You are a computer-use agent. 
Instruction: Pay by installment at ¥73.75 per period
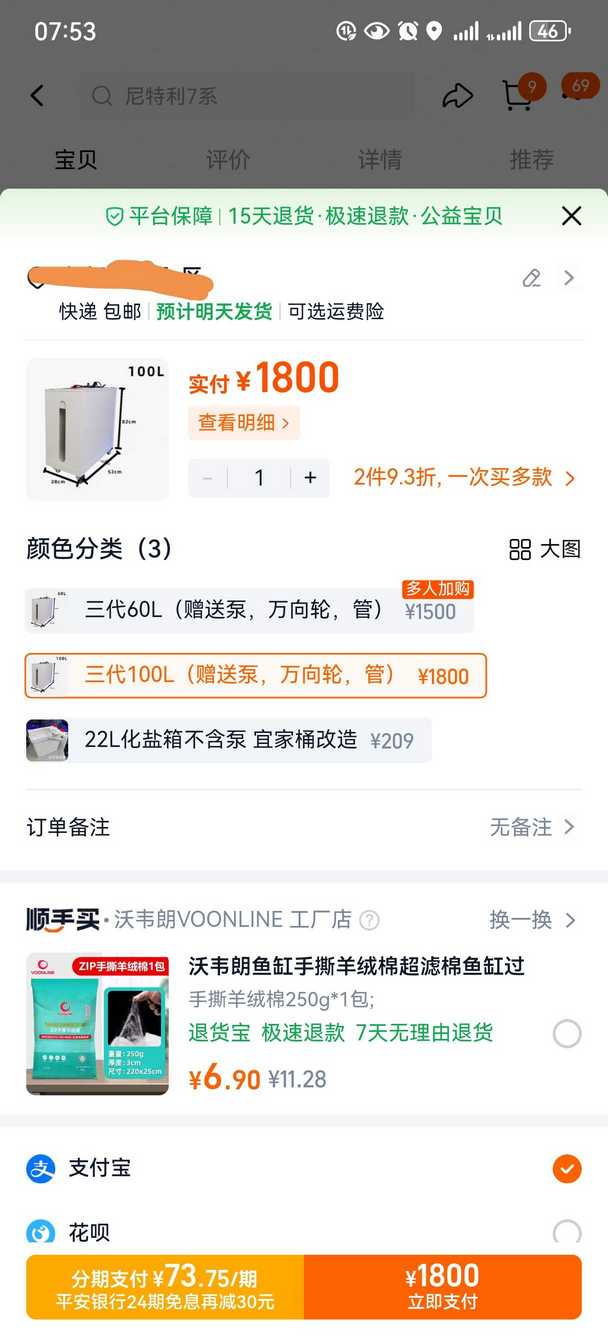coord(165,1288)
